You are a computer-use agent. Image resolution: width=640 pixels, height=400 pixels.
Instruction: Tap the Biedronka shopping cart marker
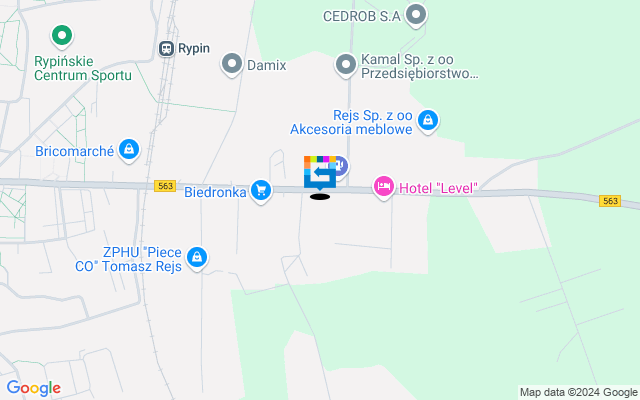(261, 189)
